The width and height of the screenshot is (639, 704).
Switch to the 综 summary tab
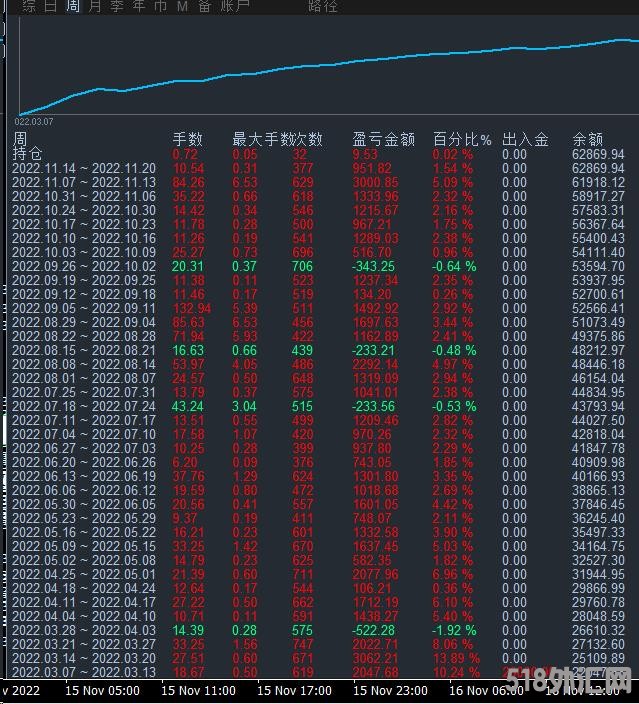coord(29,6)
